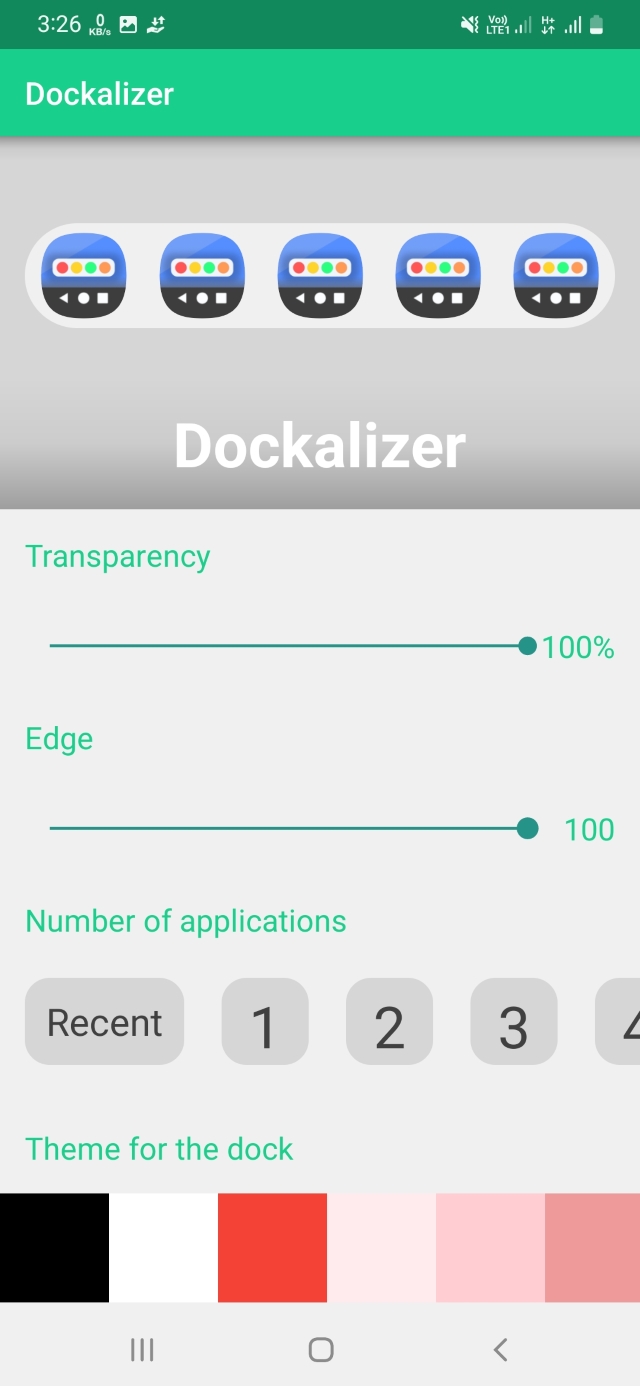This screenshot has width=640, height=1386.
Task: Tap the Edge slider track
Action: [288, 829]
